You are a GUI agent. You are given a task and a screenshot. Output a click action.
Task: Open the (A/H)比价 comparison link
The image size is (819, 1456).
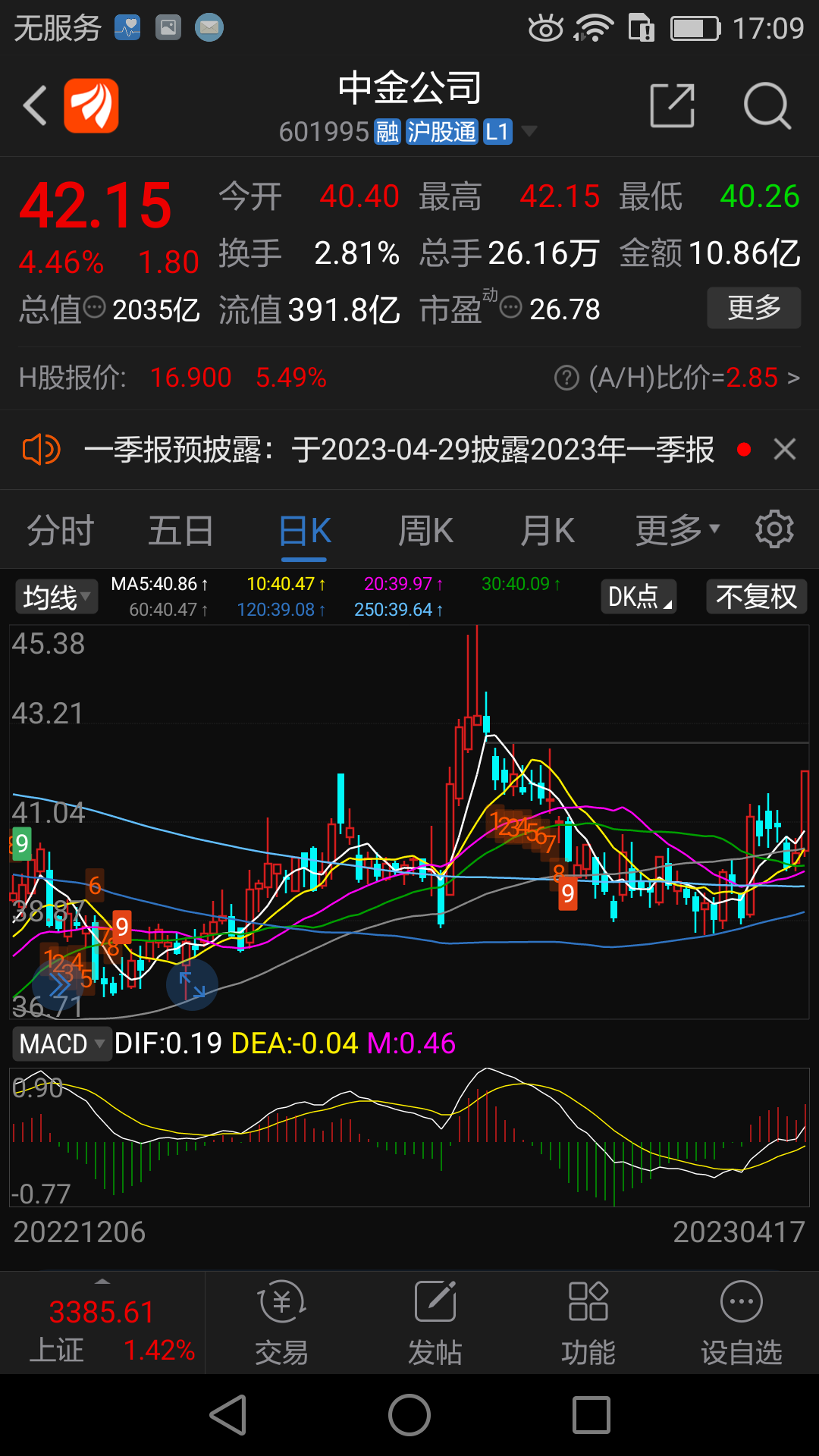point(681,377)
